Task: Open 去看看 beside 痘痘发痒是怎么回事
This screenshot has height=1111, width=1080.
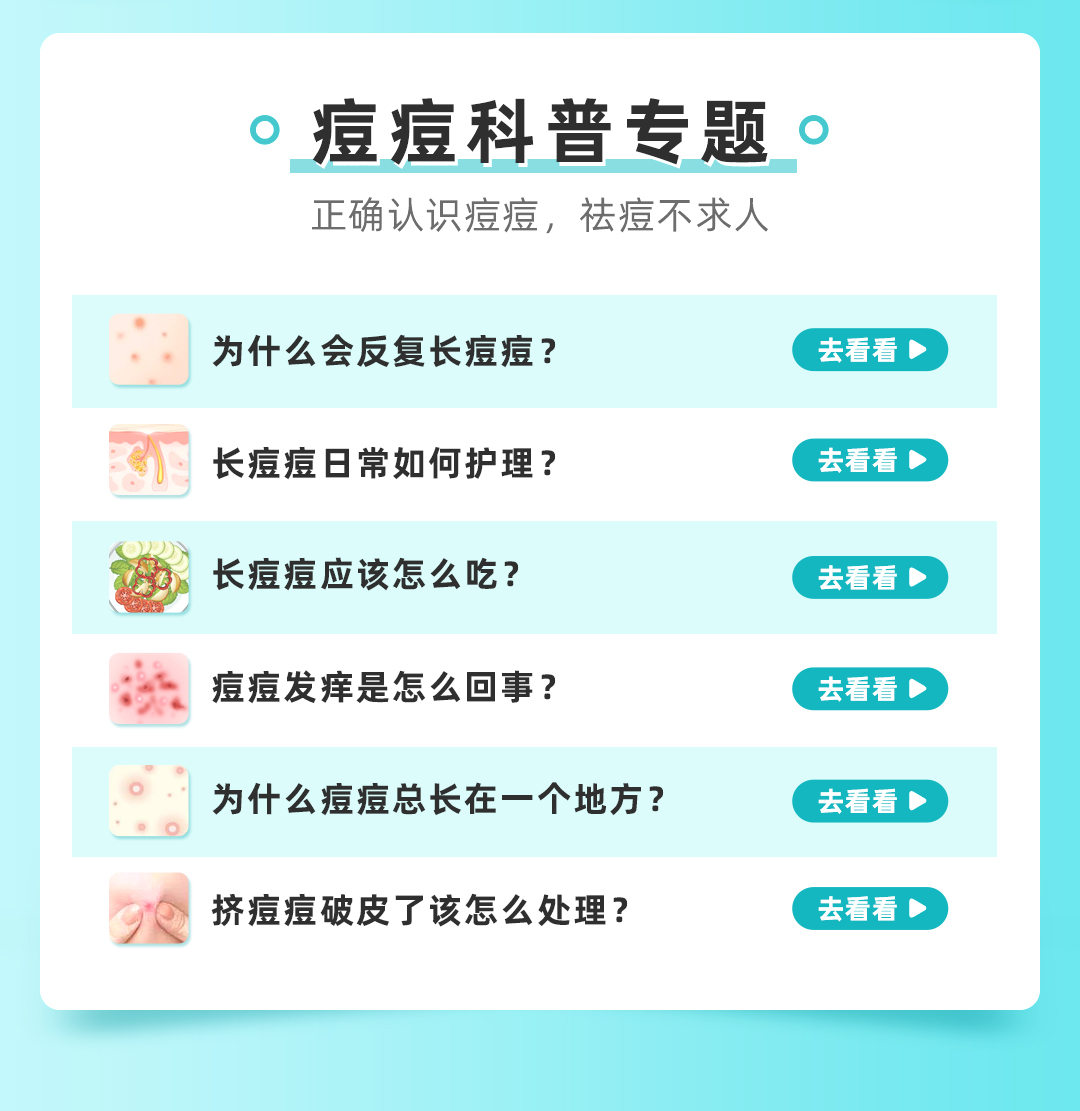Action: [869, 689]
